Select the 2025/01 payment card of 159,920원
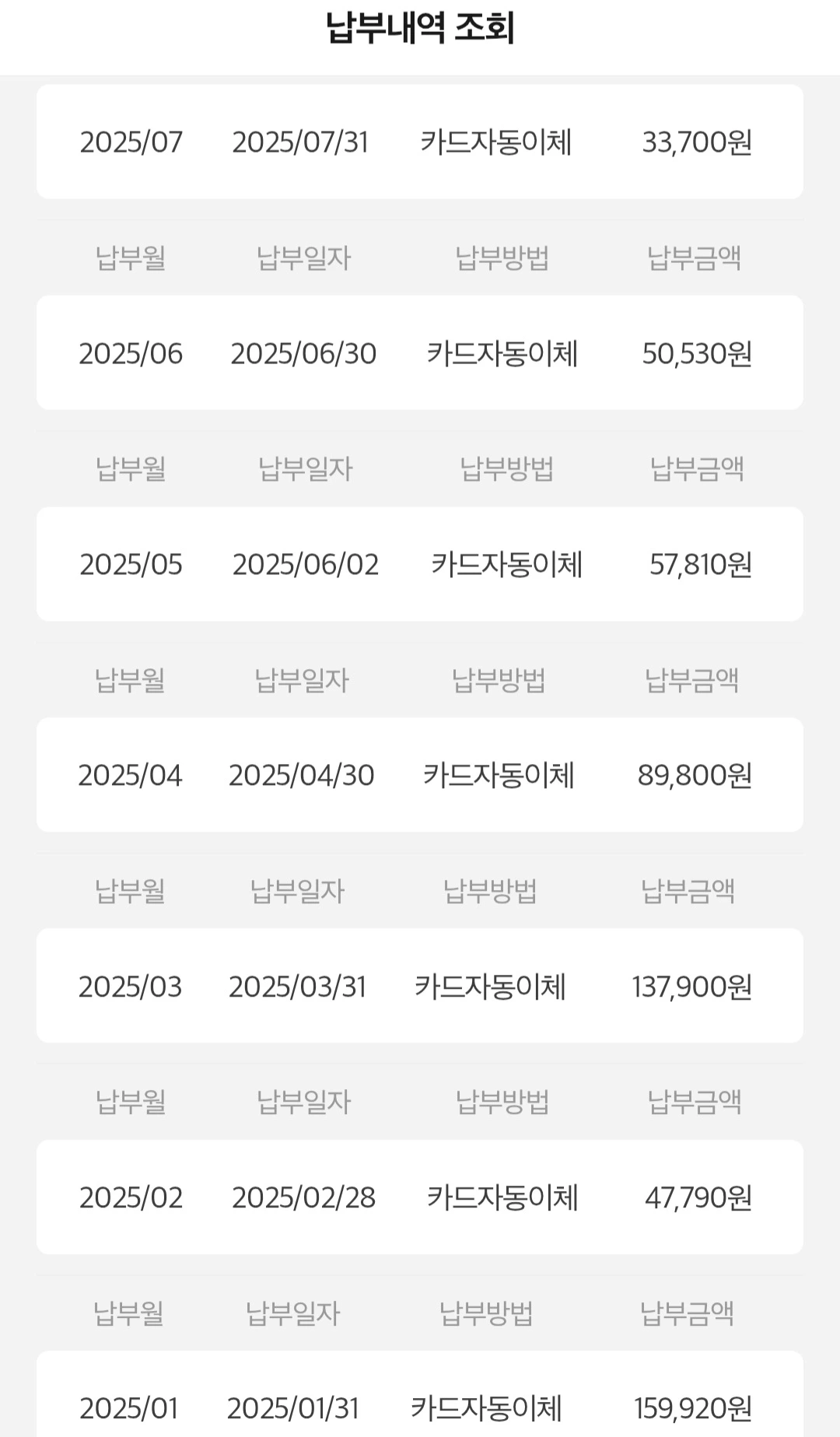The width and height of the screenshot is (840, 1437). [x=420, y=1394]
